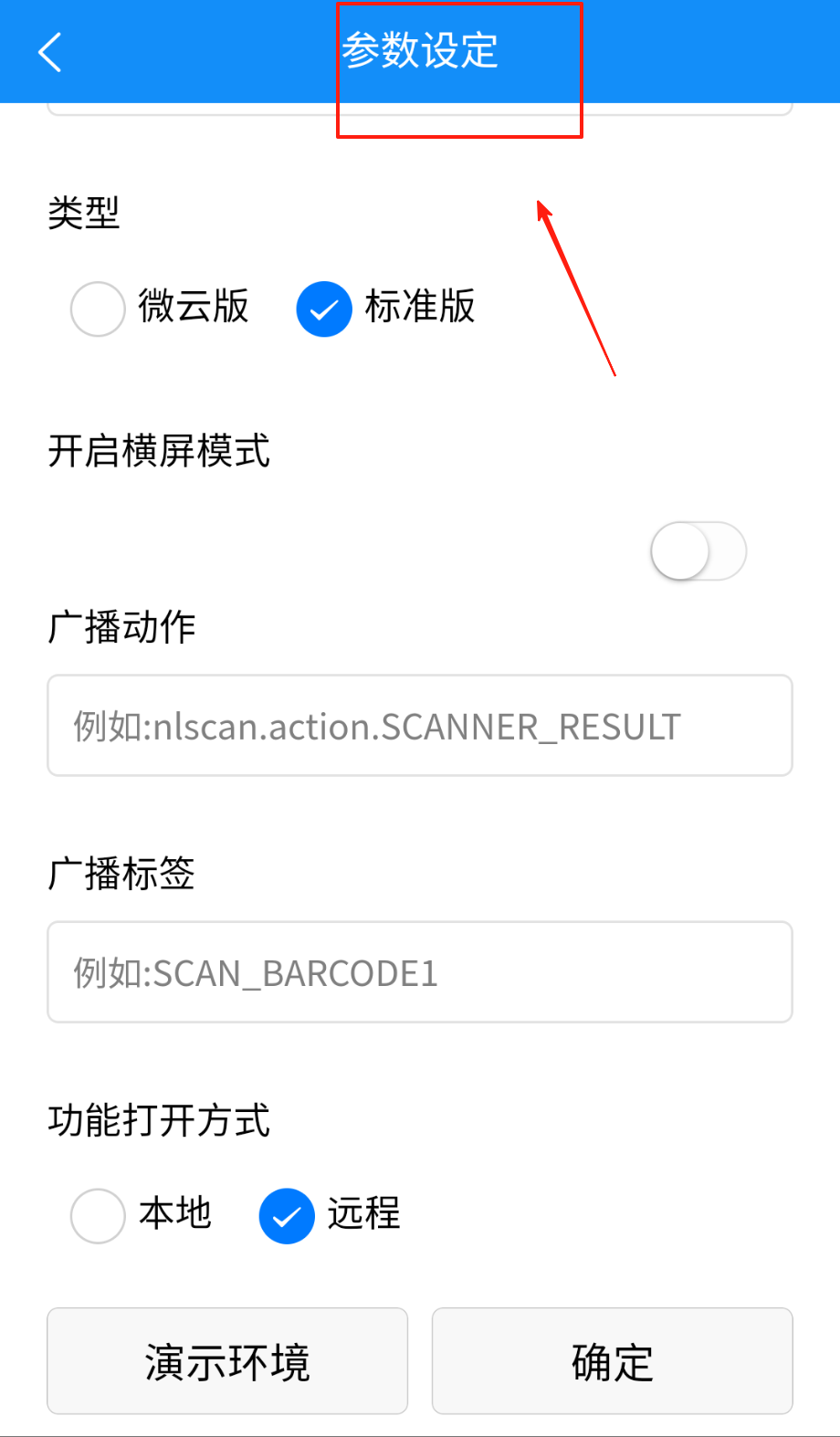Screen dimensions: 840x1437
Task: Choose 远程 as the open method
Action: 287,1215
